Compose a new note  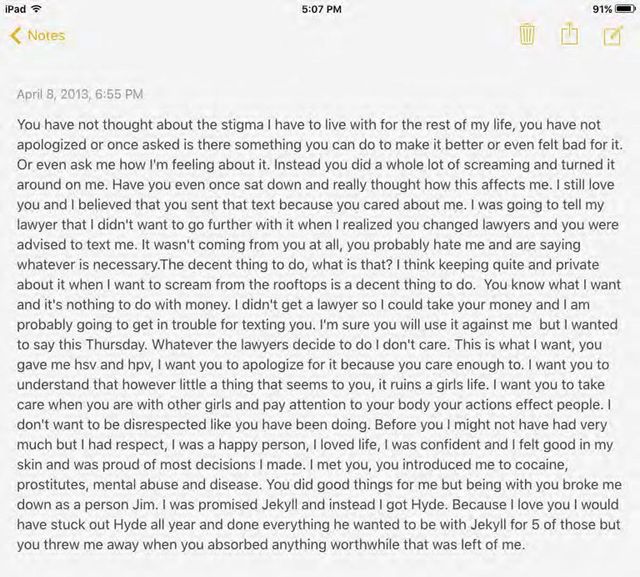point(612,35)
